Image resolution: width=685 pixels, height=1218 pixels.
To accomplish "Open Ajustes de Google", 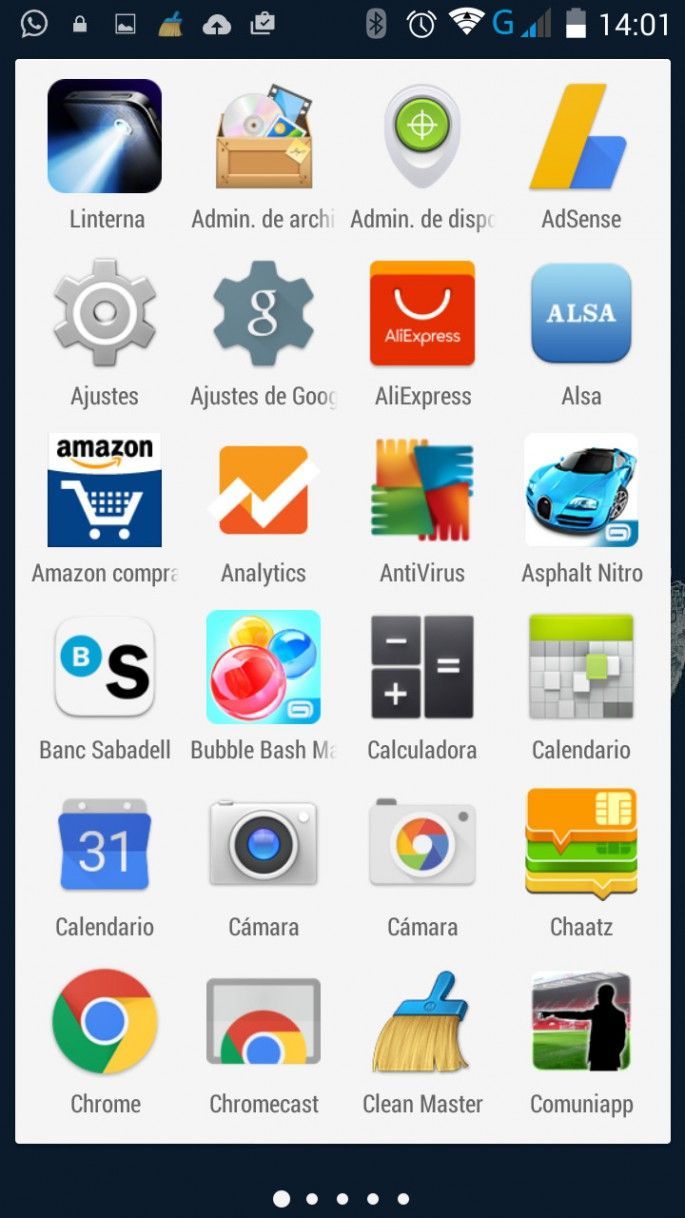I will click(x=263, y=314).
